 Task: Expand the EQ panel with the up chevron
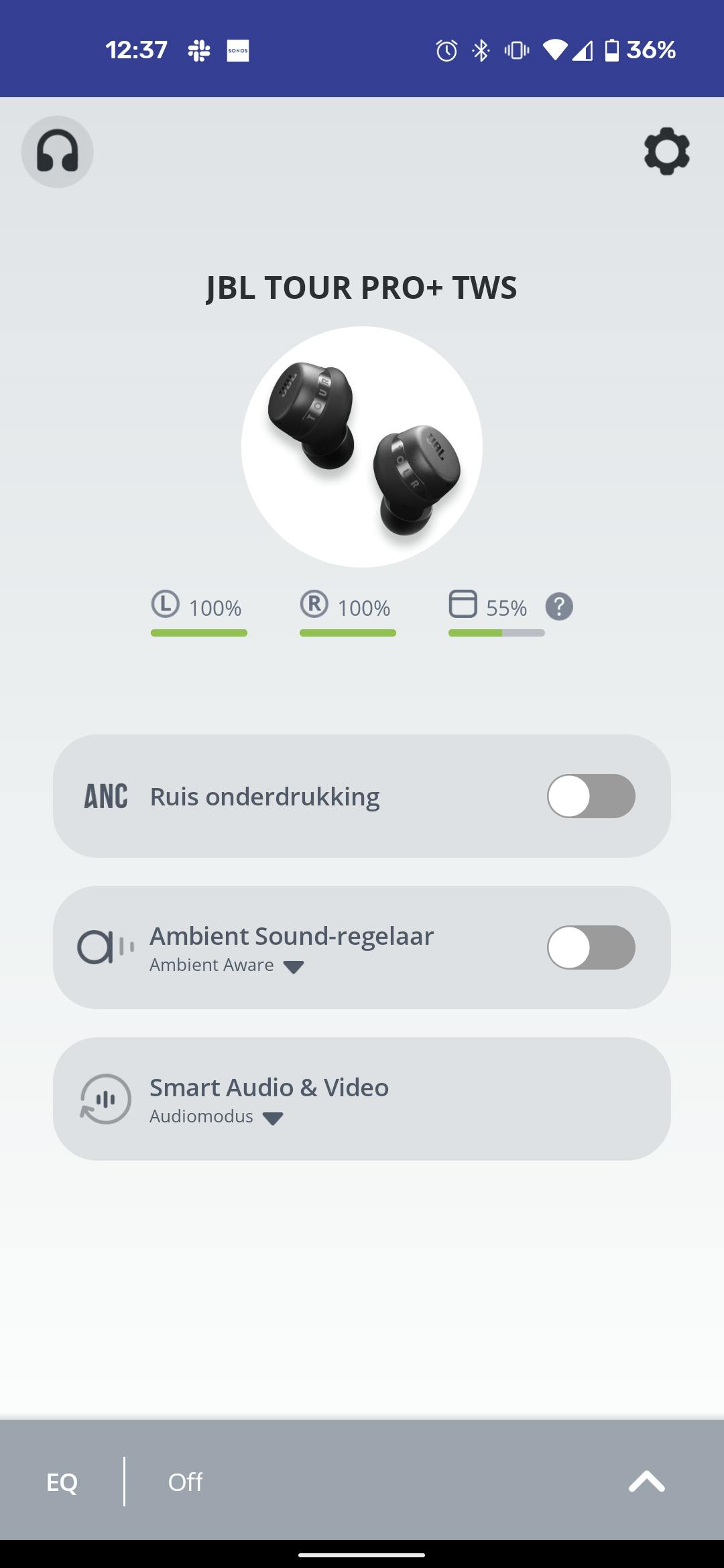click(x=646, y=1482)
